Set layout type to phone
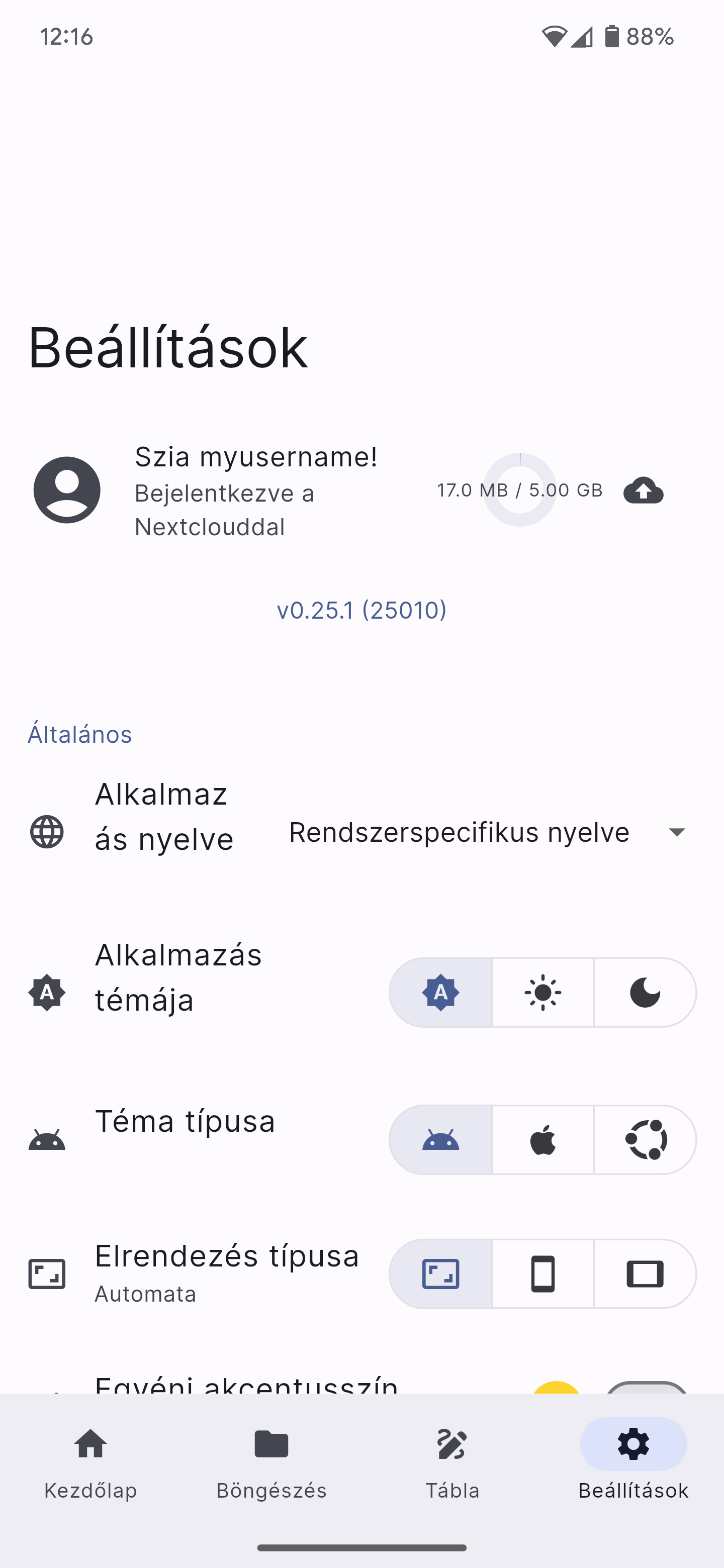This screenshot has width=724, height=1568. pyautogui.click(x=542, y=1273)
